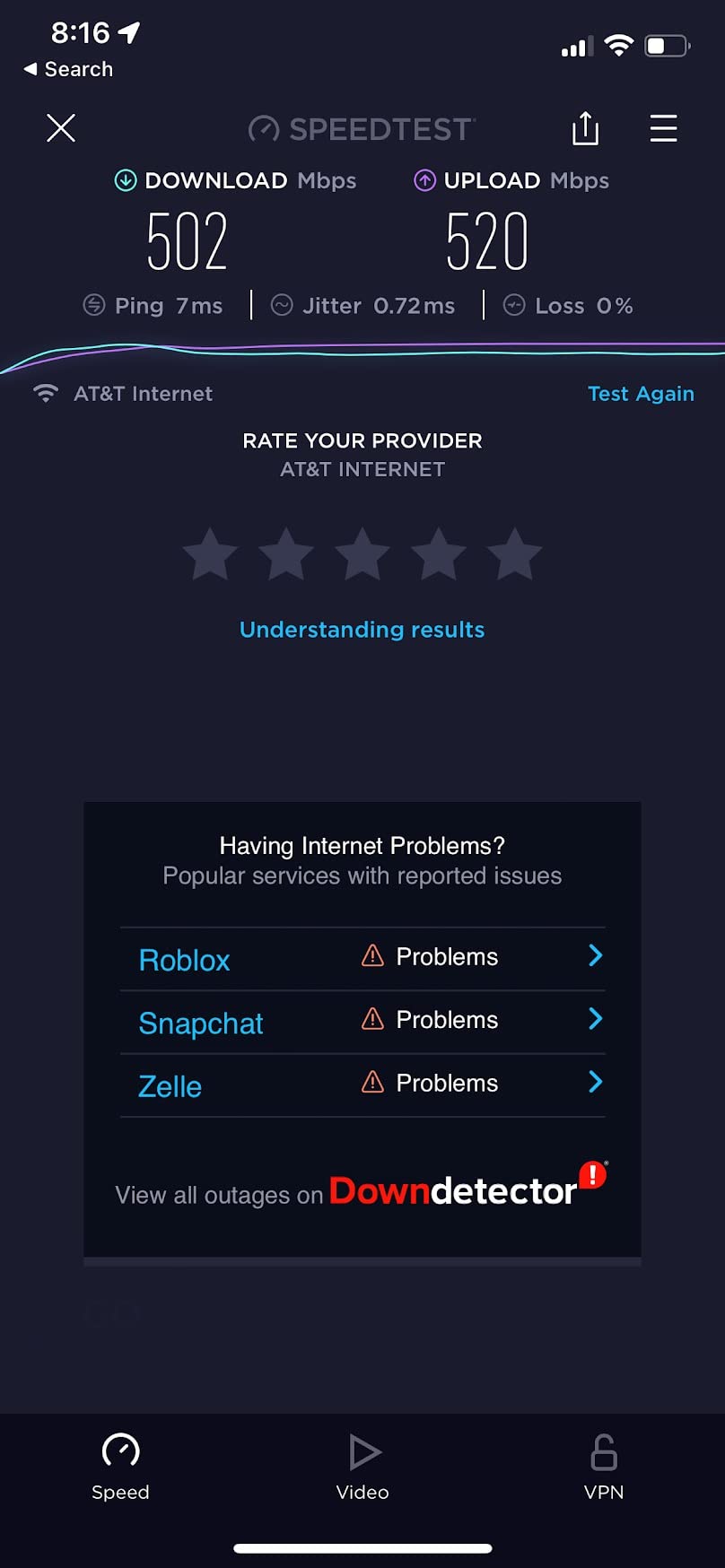Select the Speed tab
The height and width of the screenshot is (1568, 725).
pos(120,1467)
